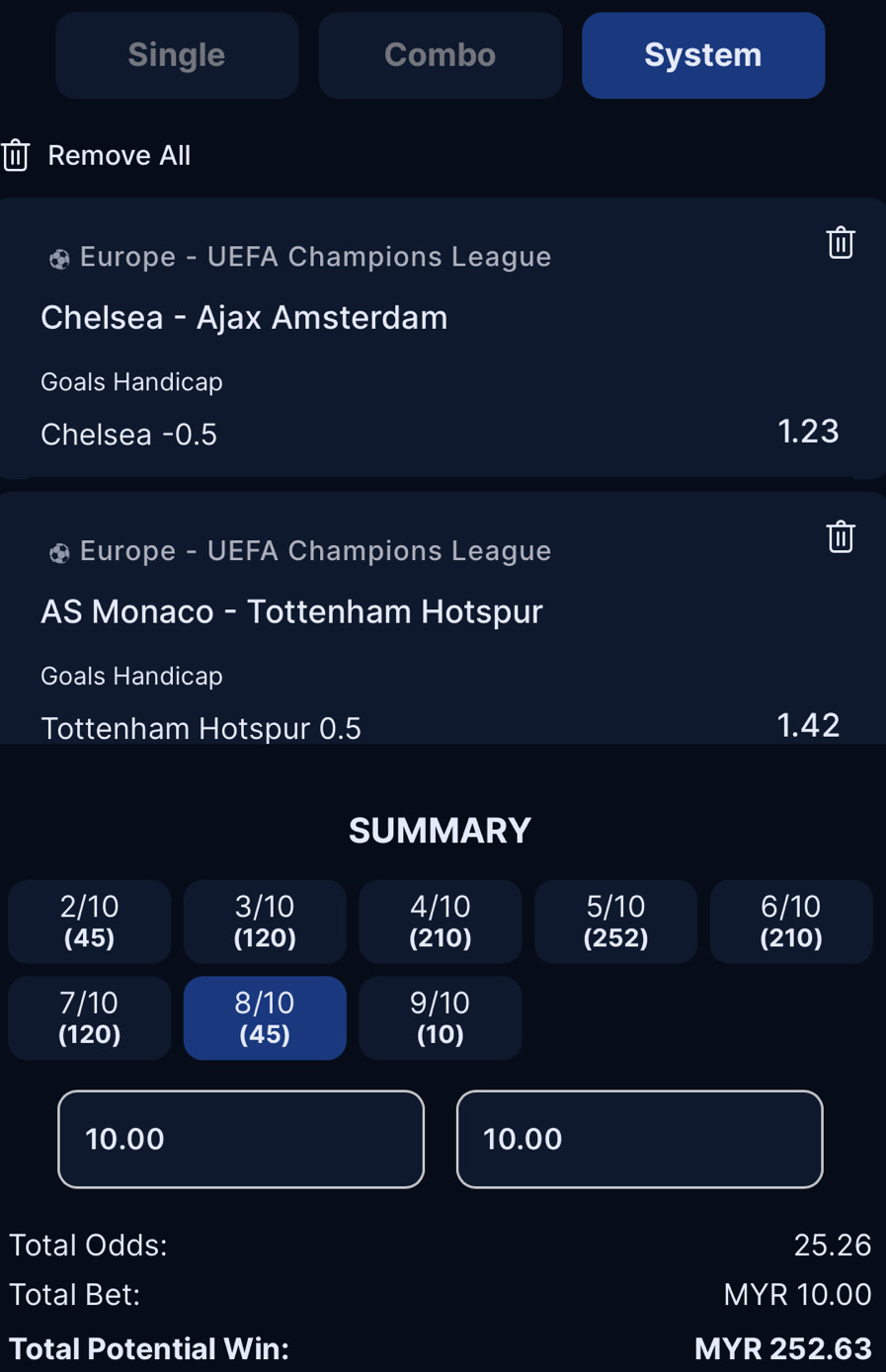Tap Remove All to clear the betslip

pyautogui.click(x=97, y=155)
